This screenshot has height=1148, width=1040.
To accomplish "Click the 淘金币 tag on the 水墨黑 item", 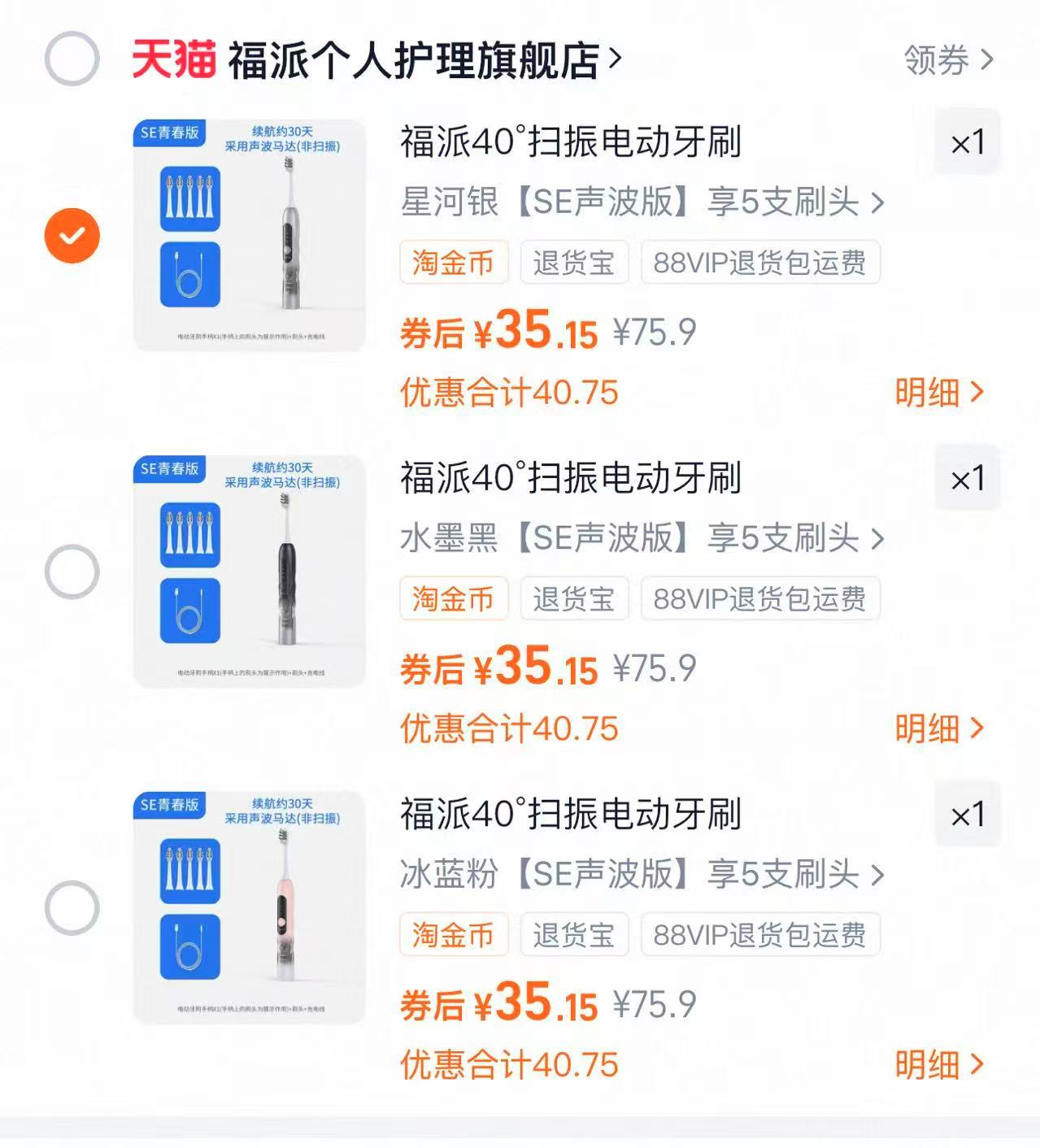I will pos(453,598).
